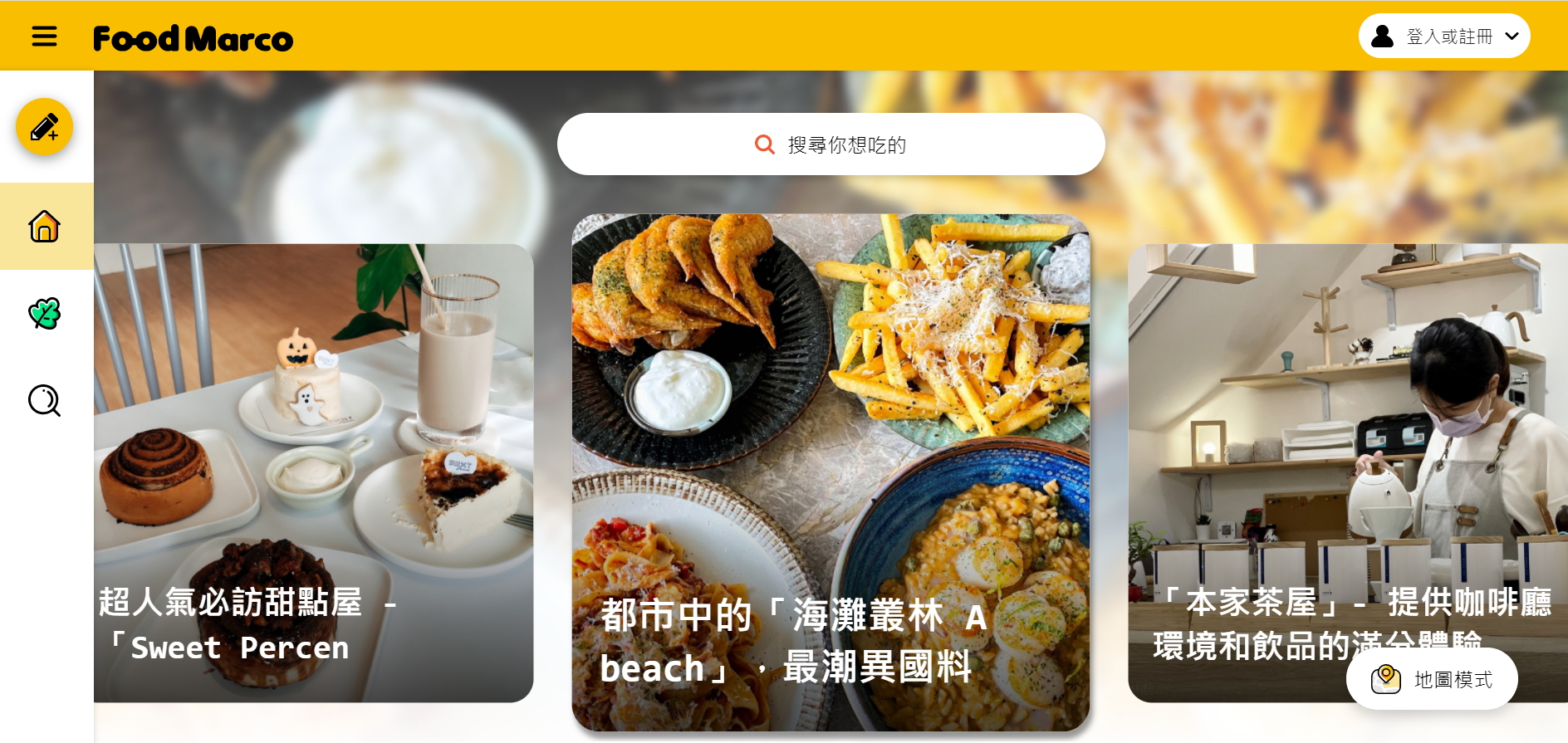Open the hamburger drawer menu
Viewport: 1568px width, 743px height.
tap(44, 37)
